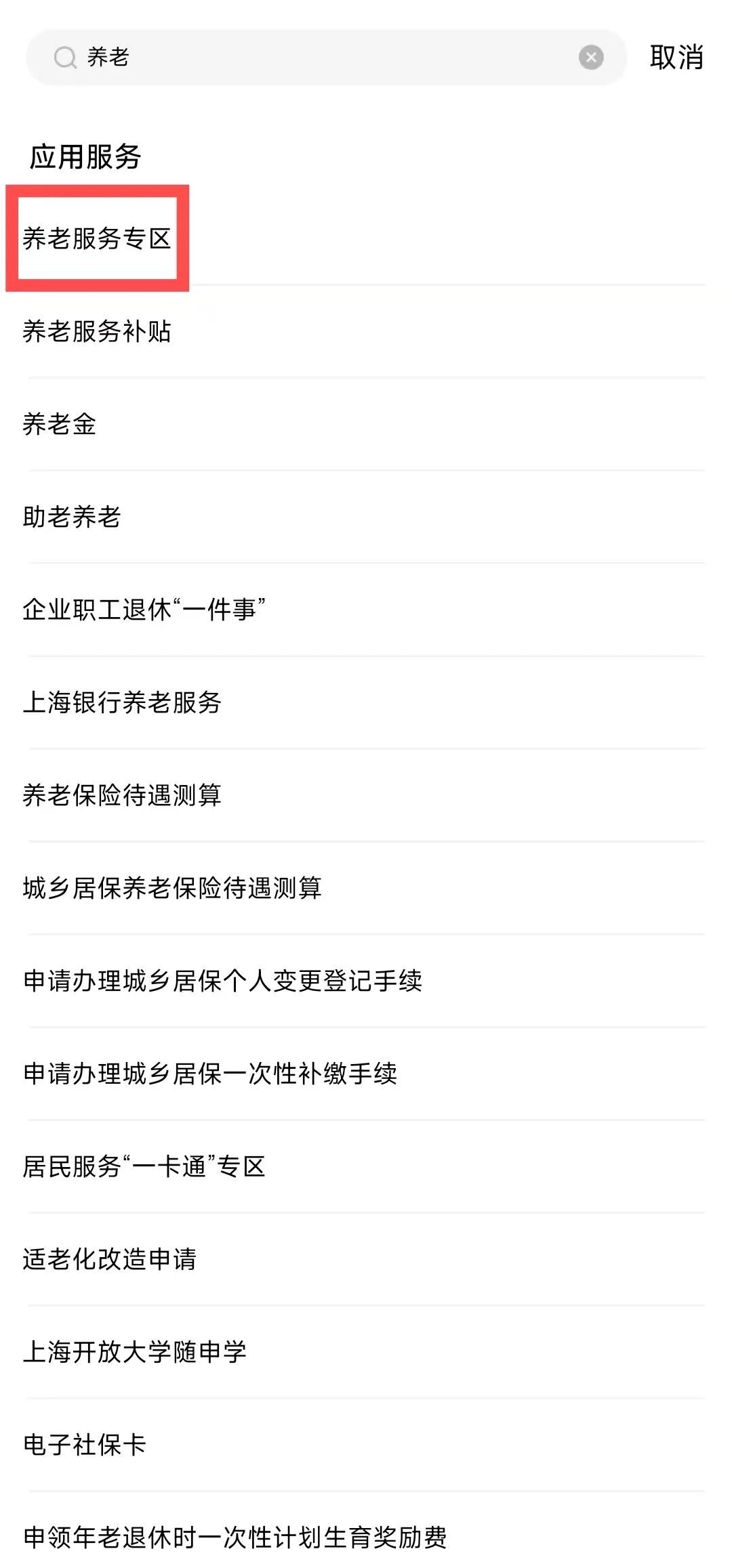This screenshot has height=1568, width=732.
Task: Open 申领年老退休时一次性计划生育奖励费
Action: 235,1538
